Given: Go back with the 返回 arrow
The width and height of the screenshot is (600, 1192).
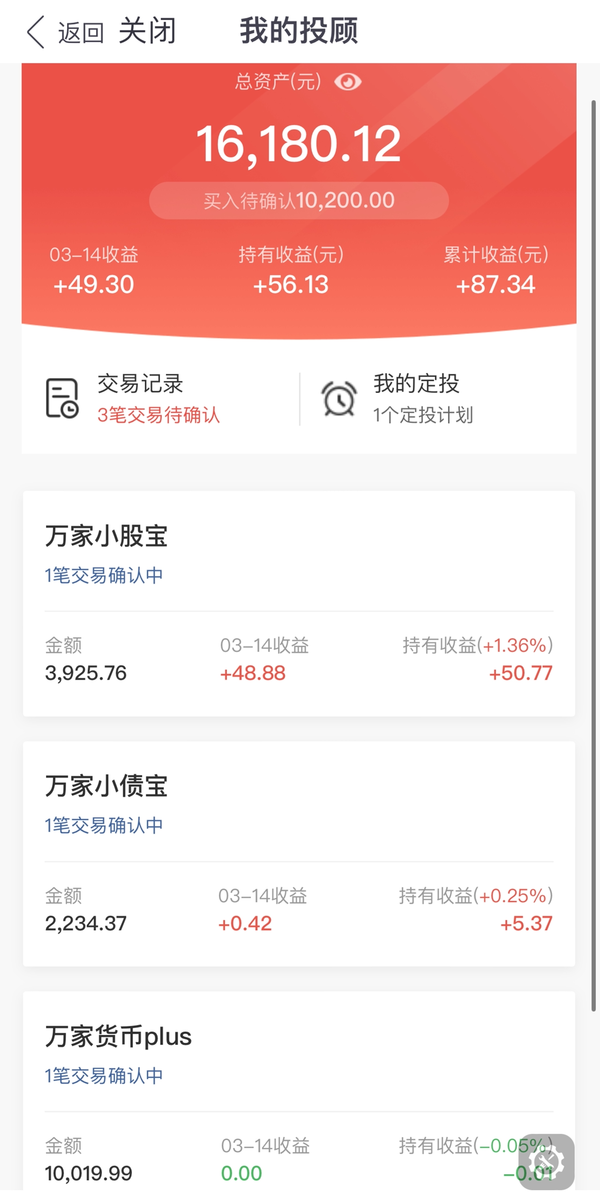Looking at the screenshot, I should pos(65,33).
